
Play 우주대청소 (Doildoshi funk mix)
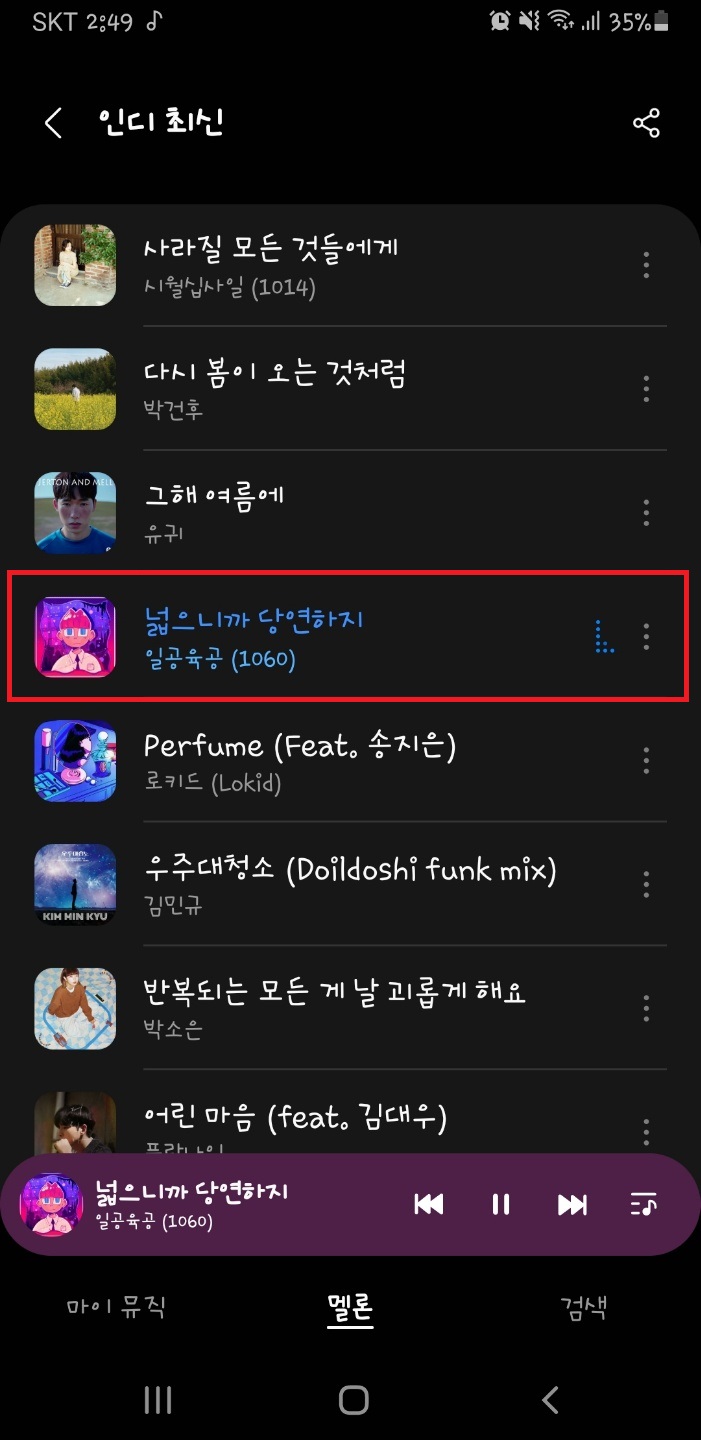click(x=350, y=884)
